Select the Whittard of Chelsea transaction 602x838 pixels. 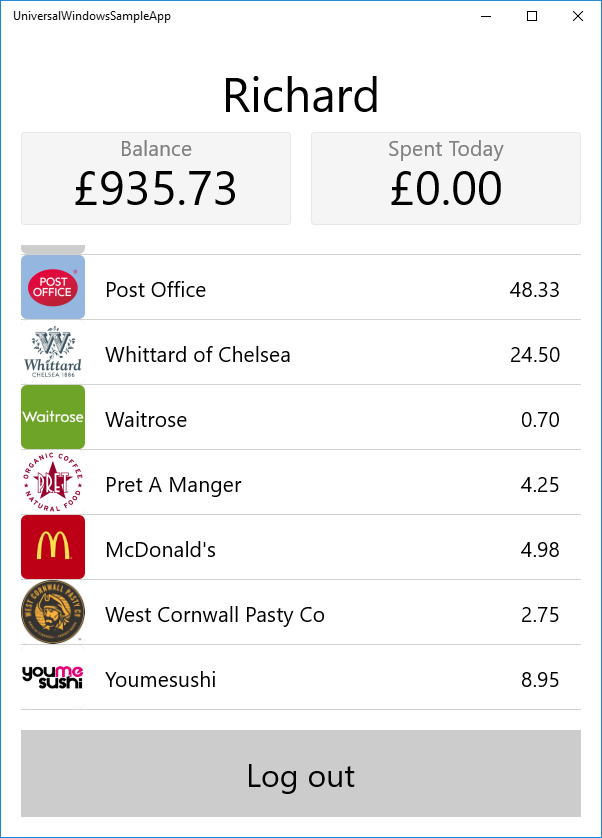click(300, 354)
